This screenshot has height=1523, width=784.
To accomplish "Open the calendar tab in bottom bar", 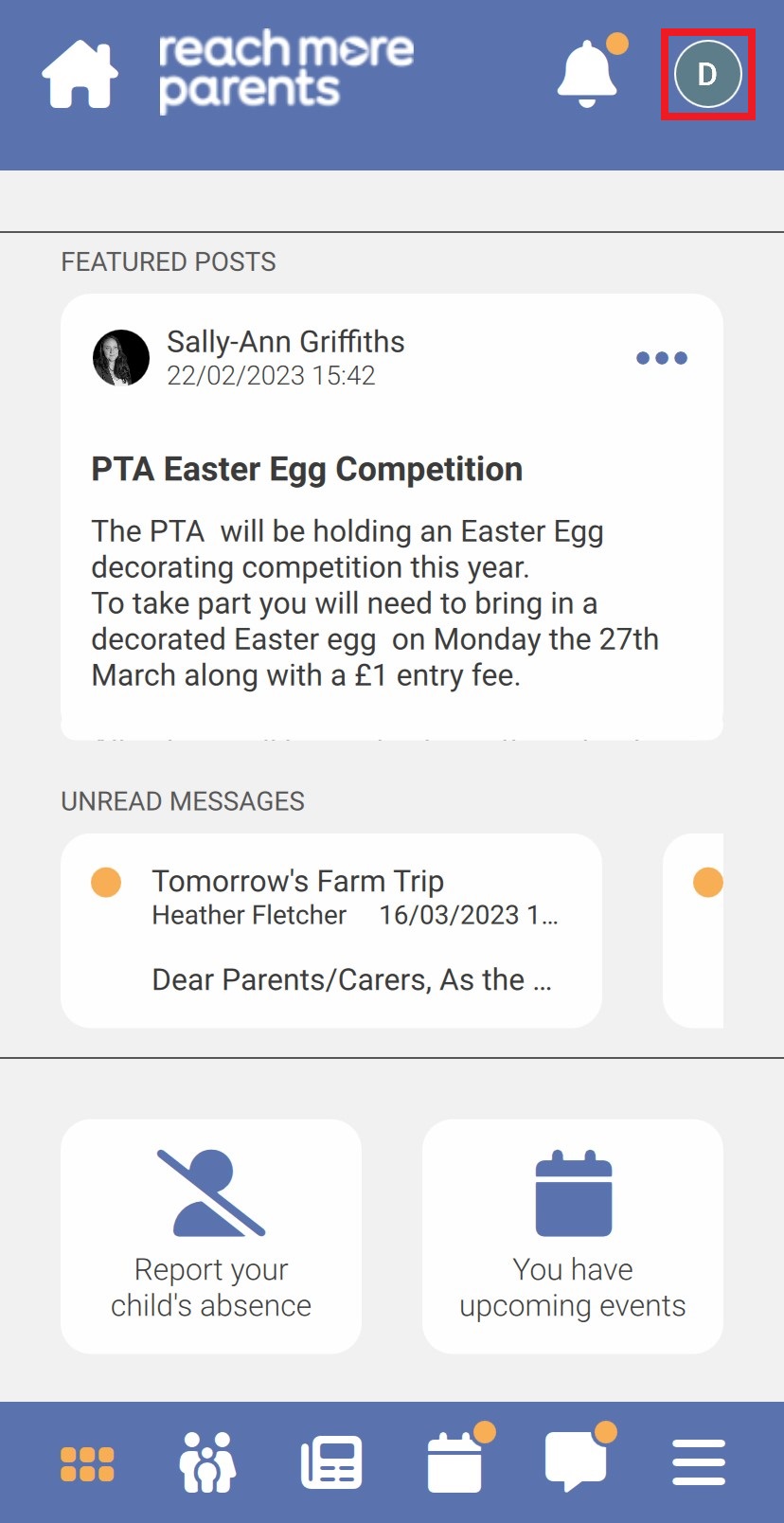I will pos(455,1463).
